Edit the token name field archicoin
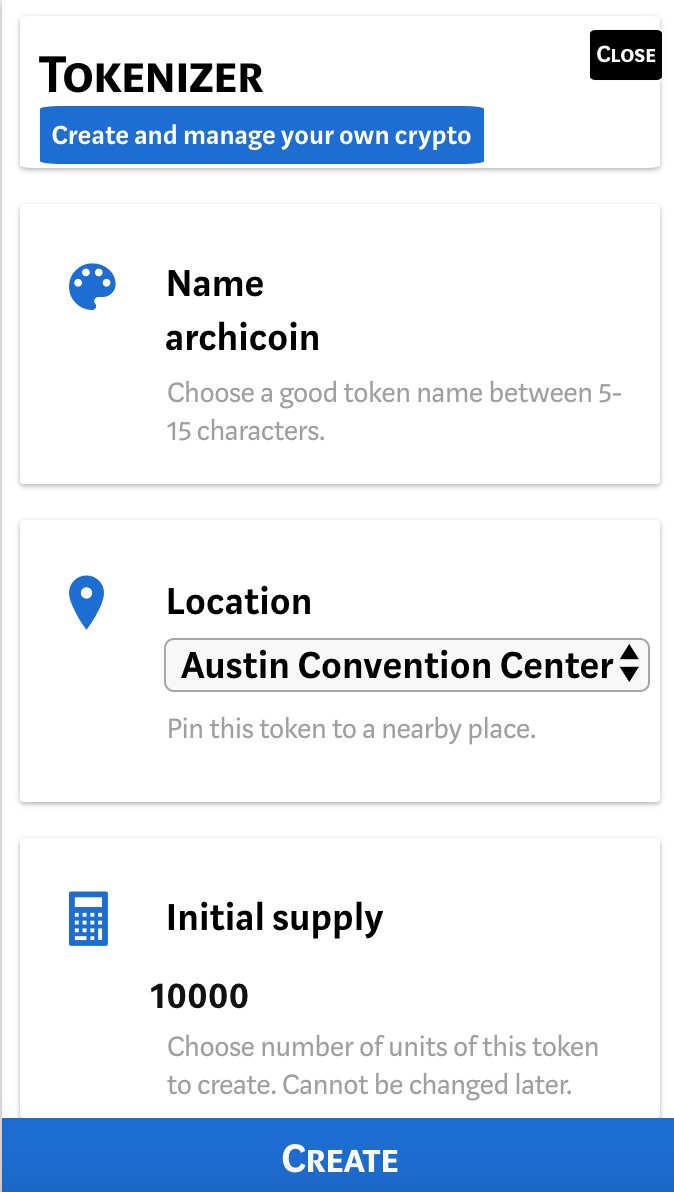 (243, 338)
